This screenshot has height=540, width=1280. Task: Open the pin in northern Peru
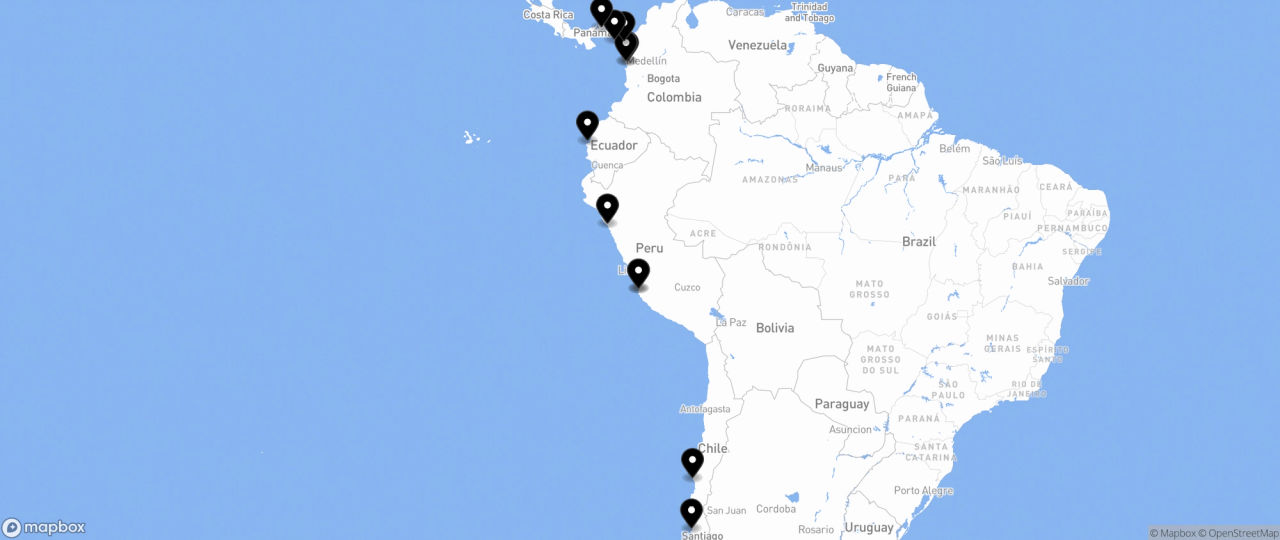point(607,208)
